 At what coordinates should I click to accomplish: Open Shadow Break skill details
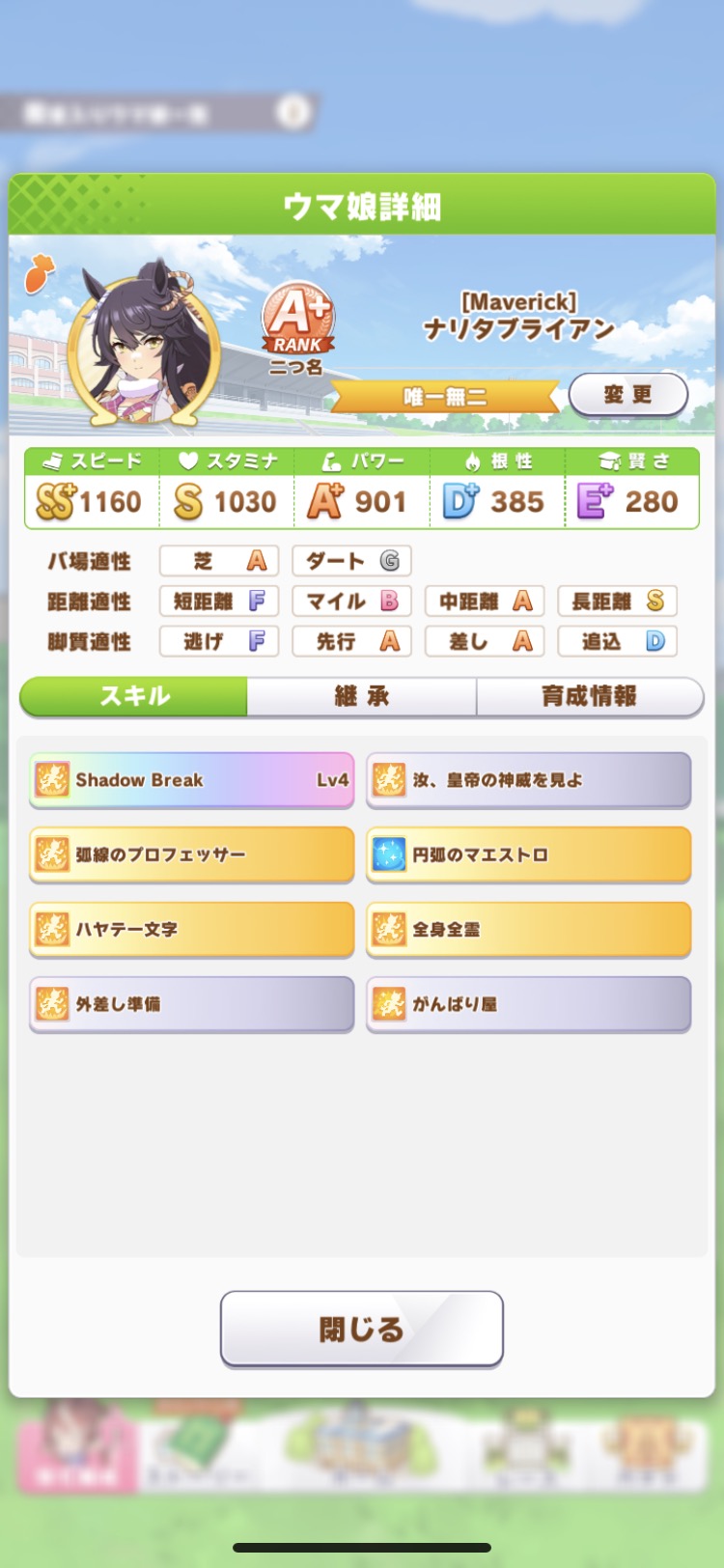point(192,780)
